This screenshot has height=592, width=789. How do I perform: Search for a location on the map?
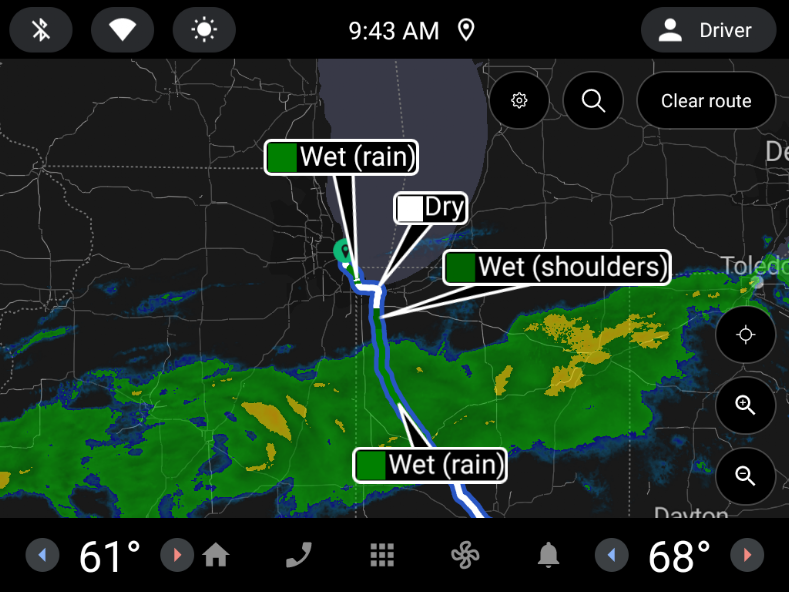[x=593, y=101]
